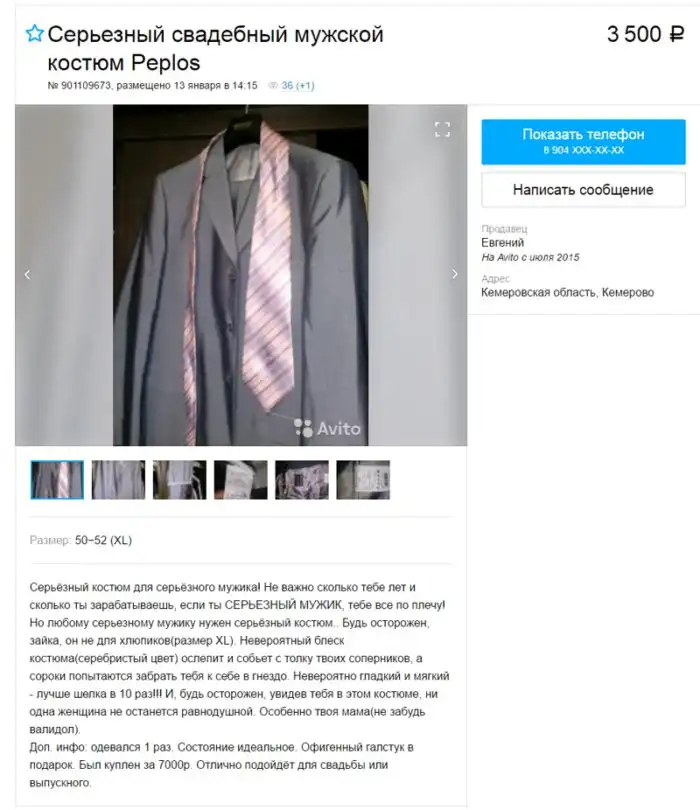Add this listing to favorites with the star
Viewport: 700px width, 810px height.
pyautogui.click(x=34, y=35)
